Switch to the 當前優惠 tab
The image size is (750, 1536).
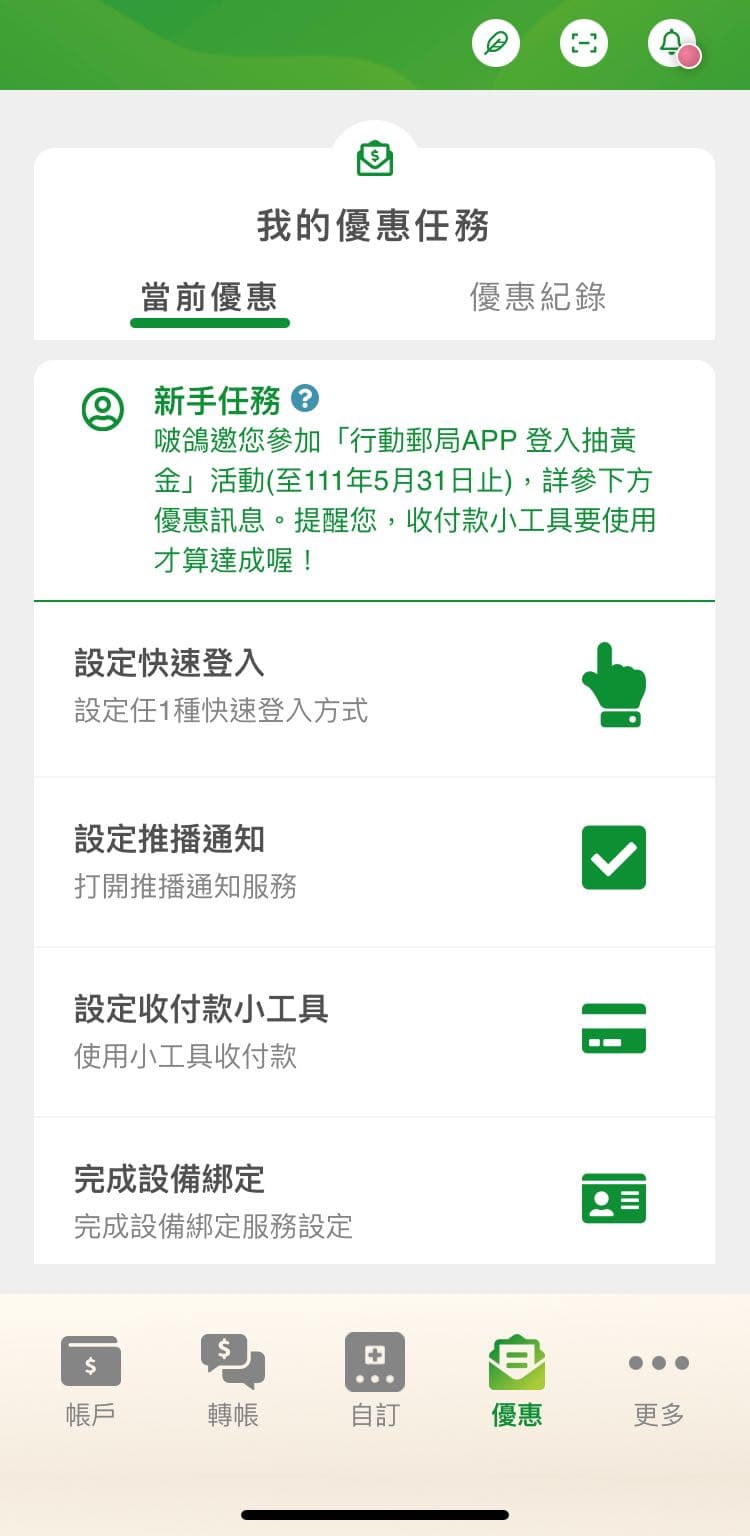(210, 298)
